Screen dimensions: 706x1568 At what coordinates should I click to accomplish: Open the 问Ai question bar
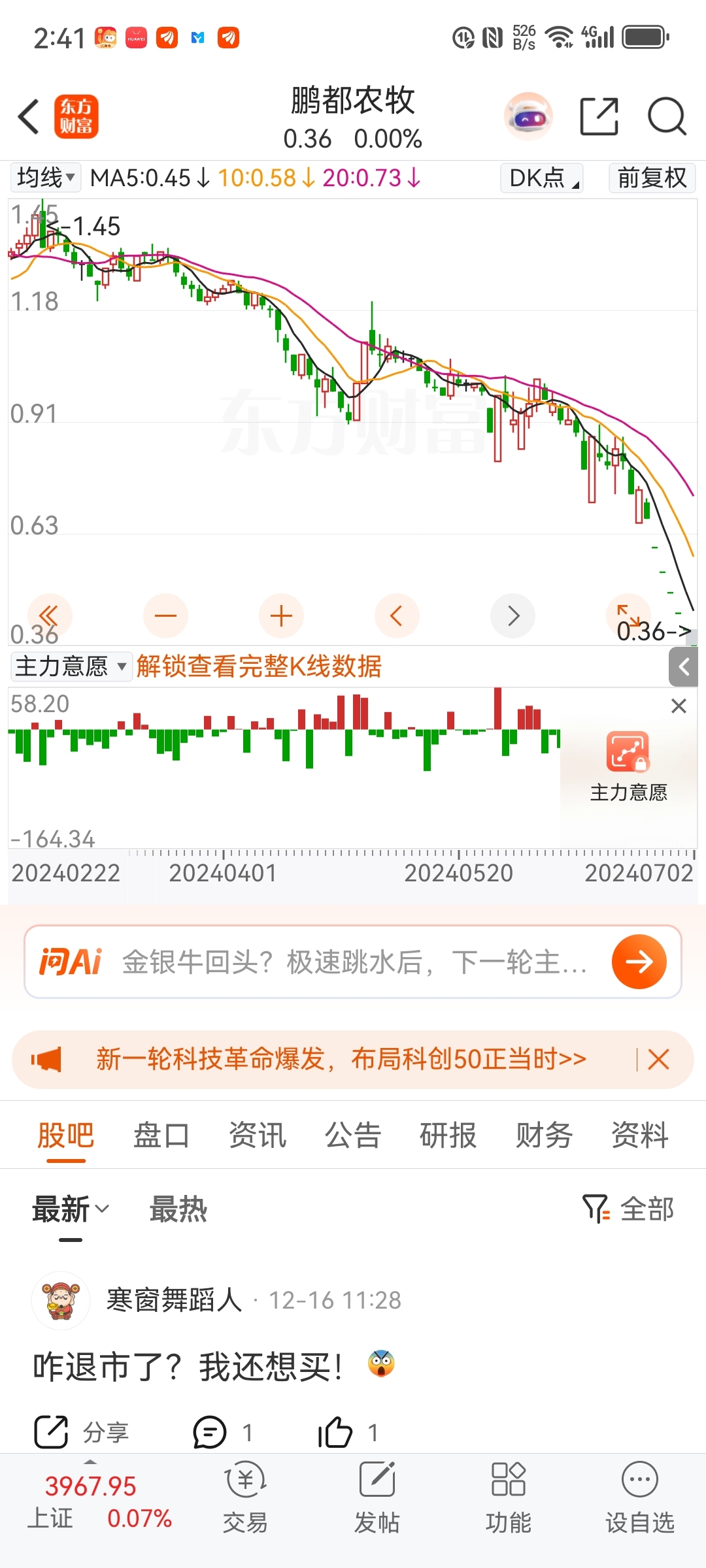(x=353, y=962)
